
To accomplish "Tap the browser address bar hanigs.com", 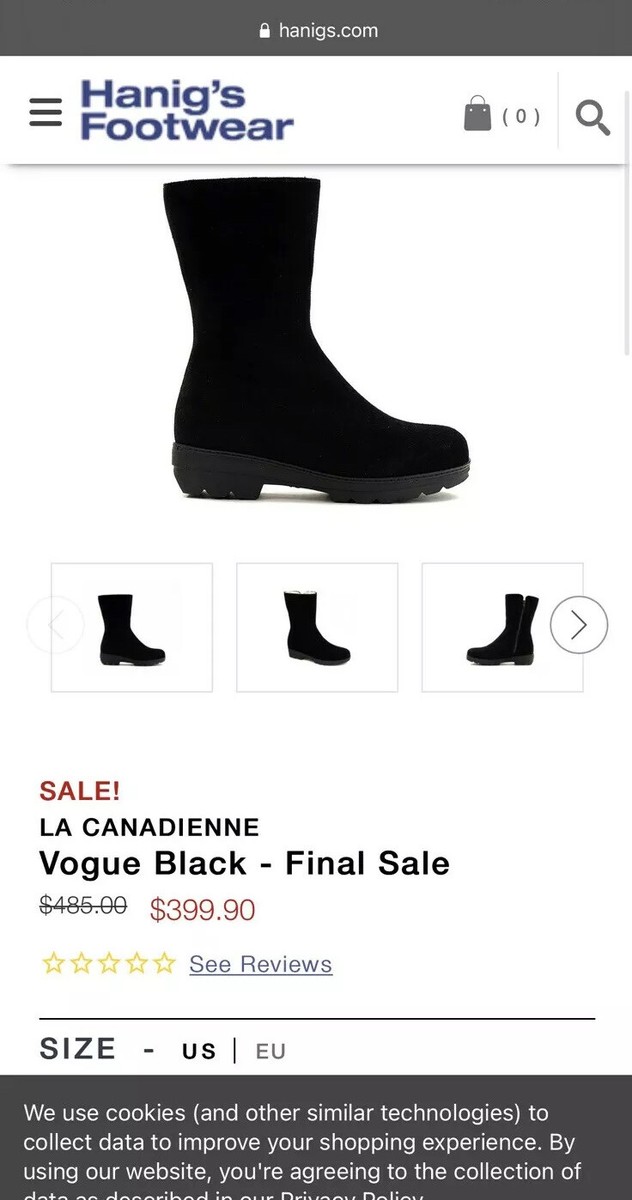I will 317,30.
